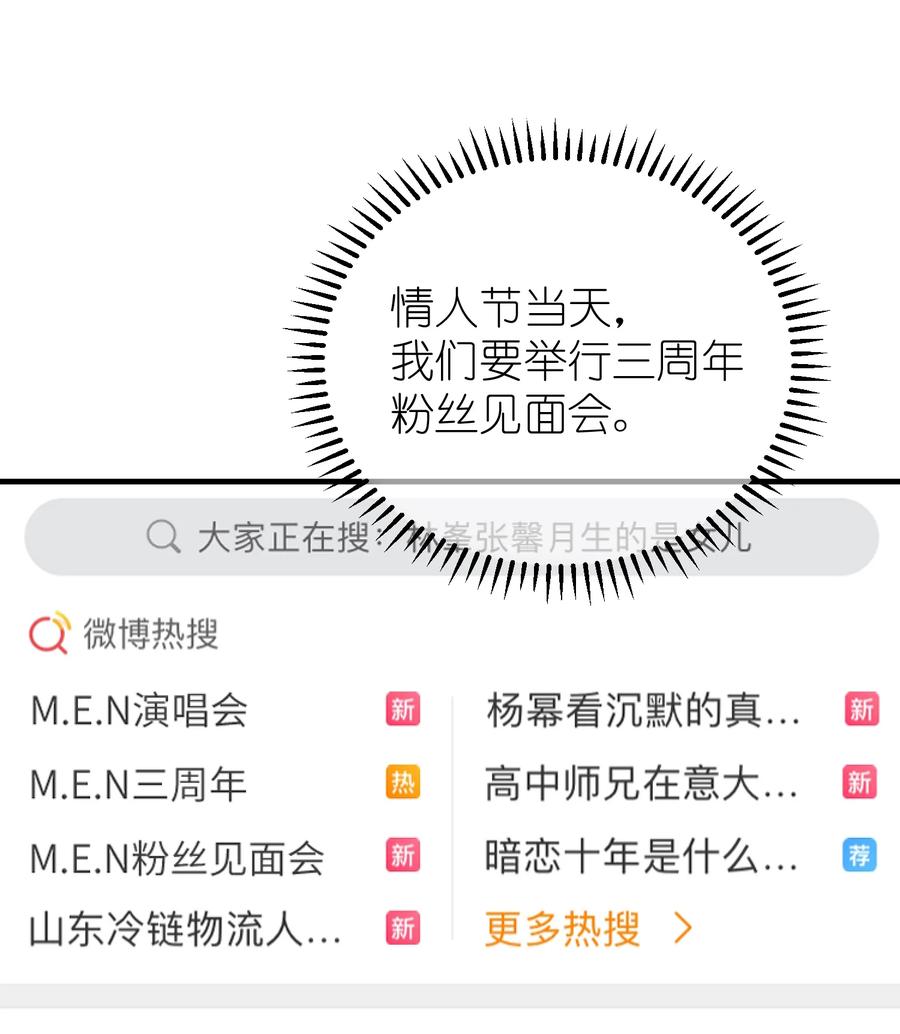900x1034 pixels.
Task: Click the orange 热 badge on M.E.N三周年
Action: point(404,784)
